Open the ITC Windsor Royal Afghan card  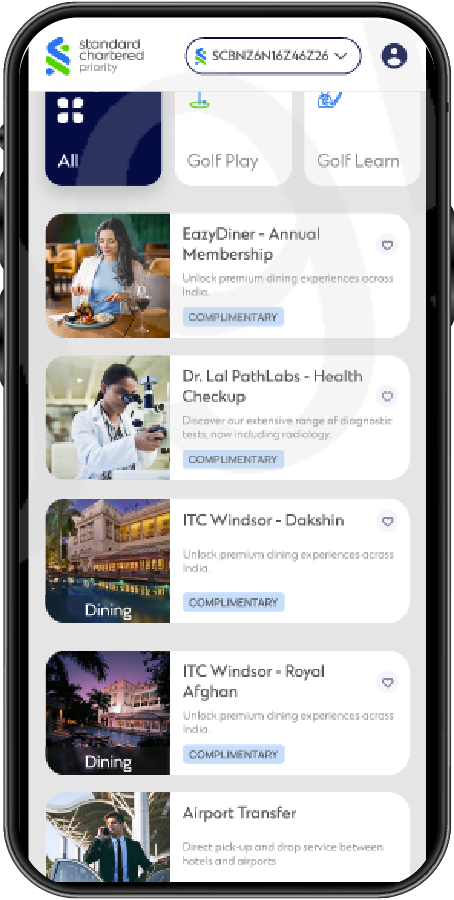[227, 713]
